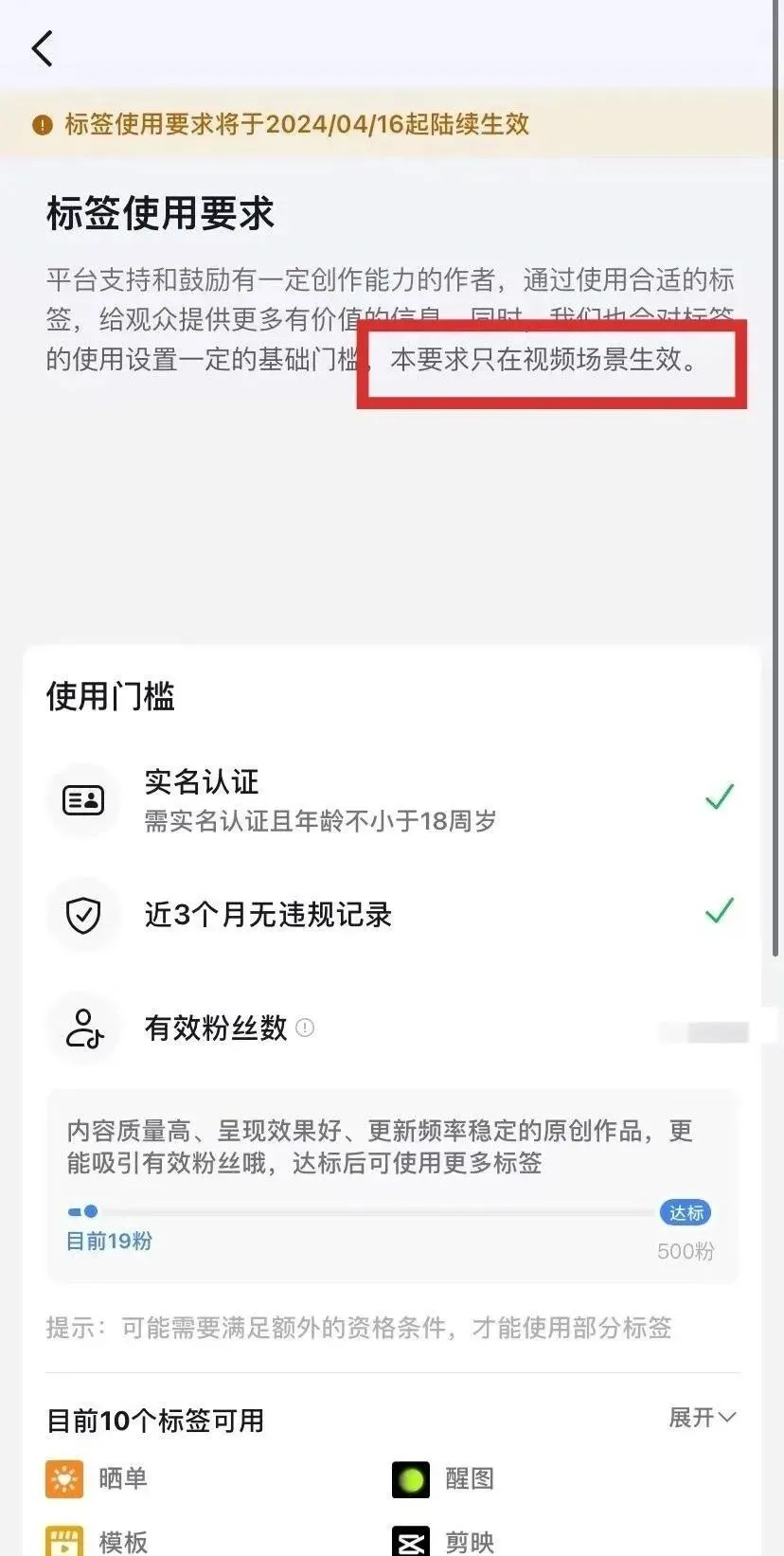The height and width of the screenshot is (1556, 784).
Task: Expand the available tags list via 展开
Action: pos(701,1418)
